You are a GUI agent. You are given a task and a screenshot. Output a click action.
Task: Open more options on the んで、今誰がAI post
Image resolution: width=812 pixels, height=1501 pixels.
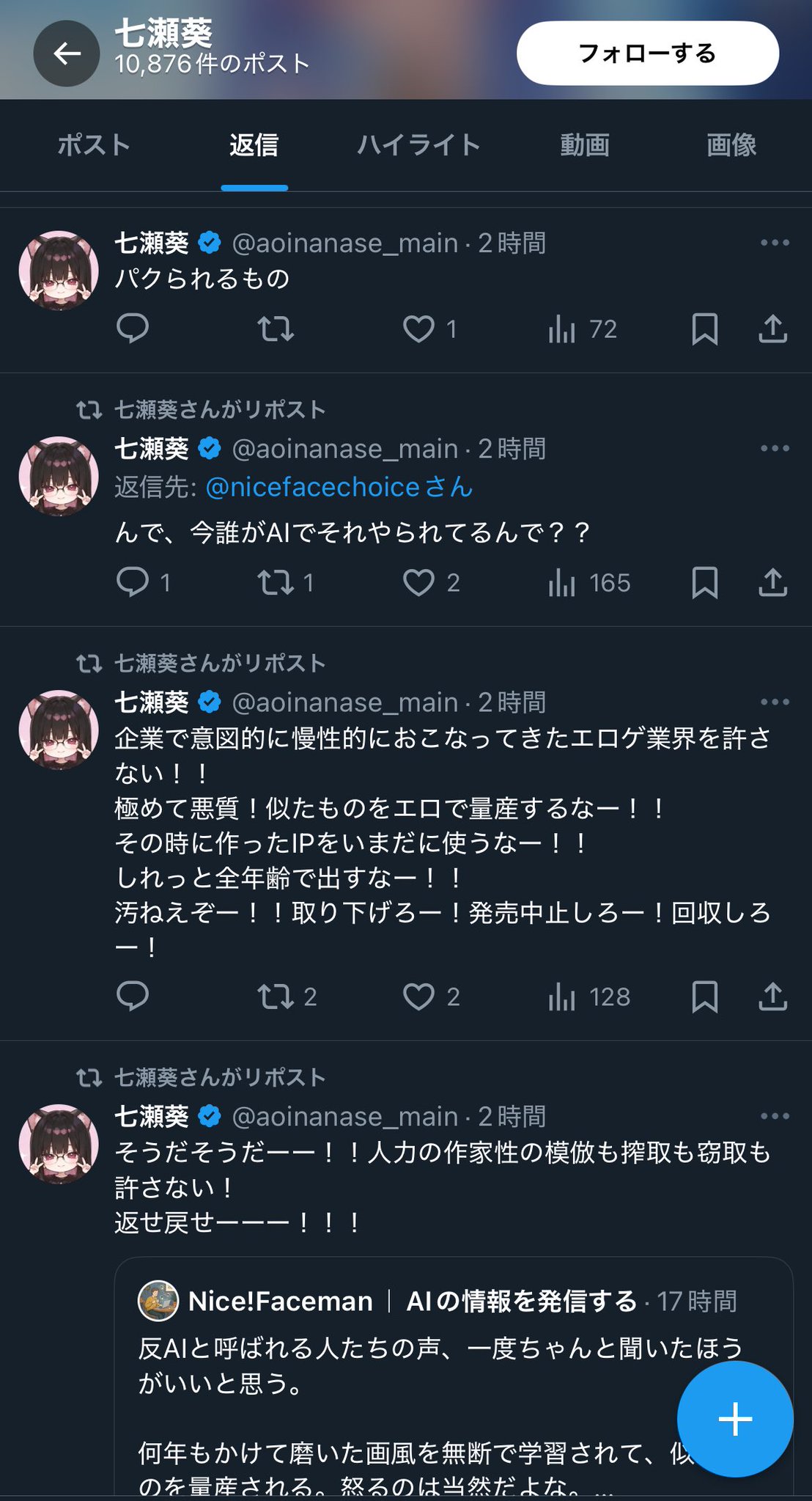pos(775,448)
